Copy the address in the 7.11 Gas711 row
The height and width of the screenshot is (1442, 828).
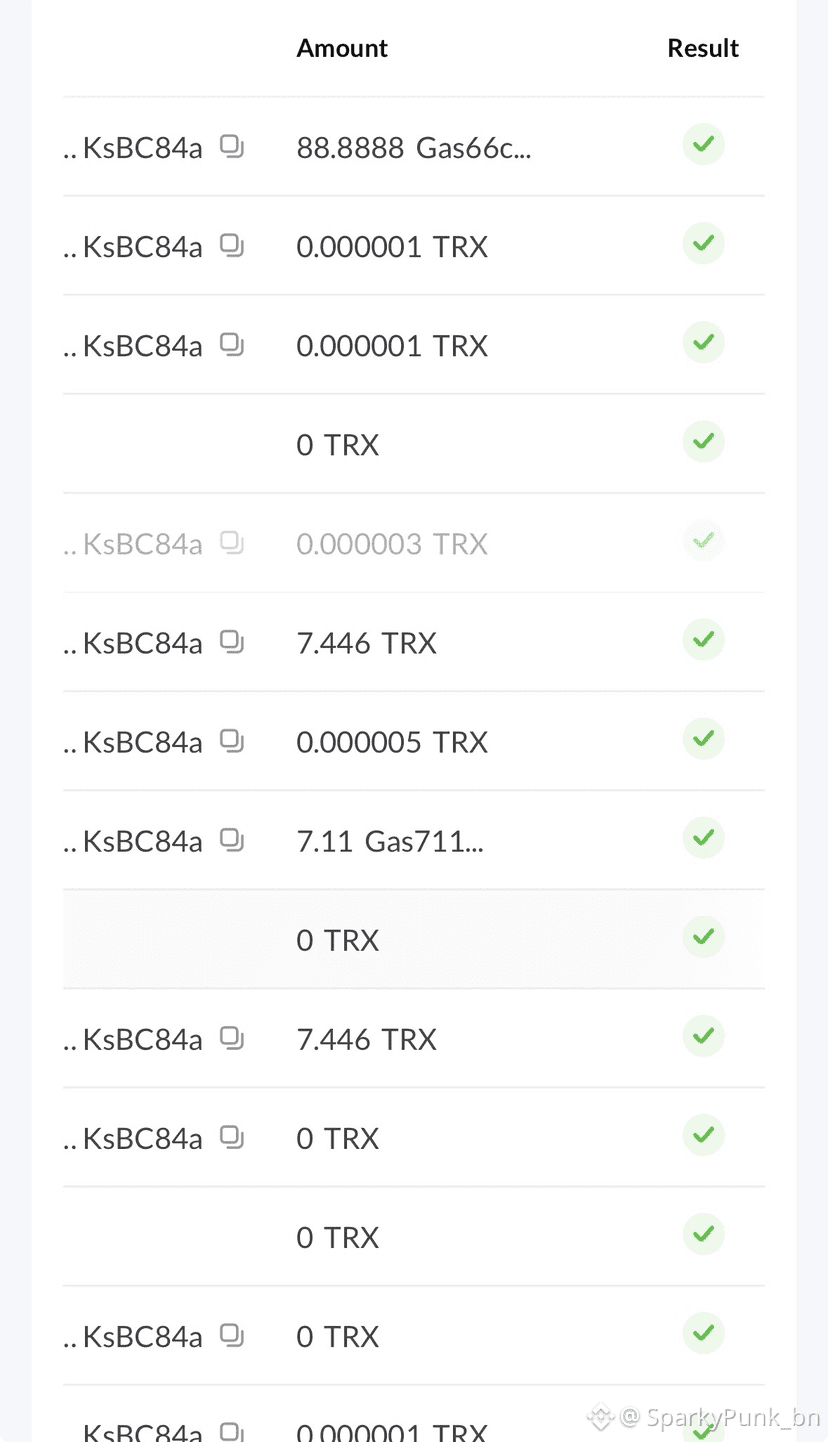(x=232, y=840)
